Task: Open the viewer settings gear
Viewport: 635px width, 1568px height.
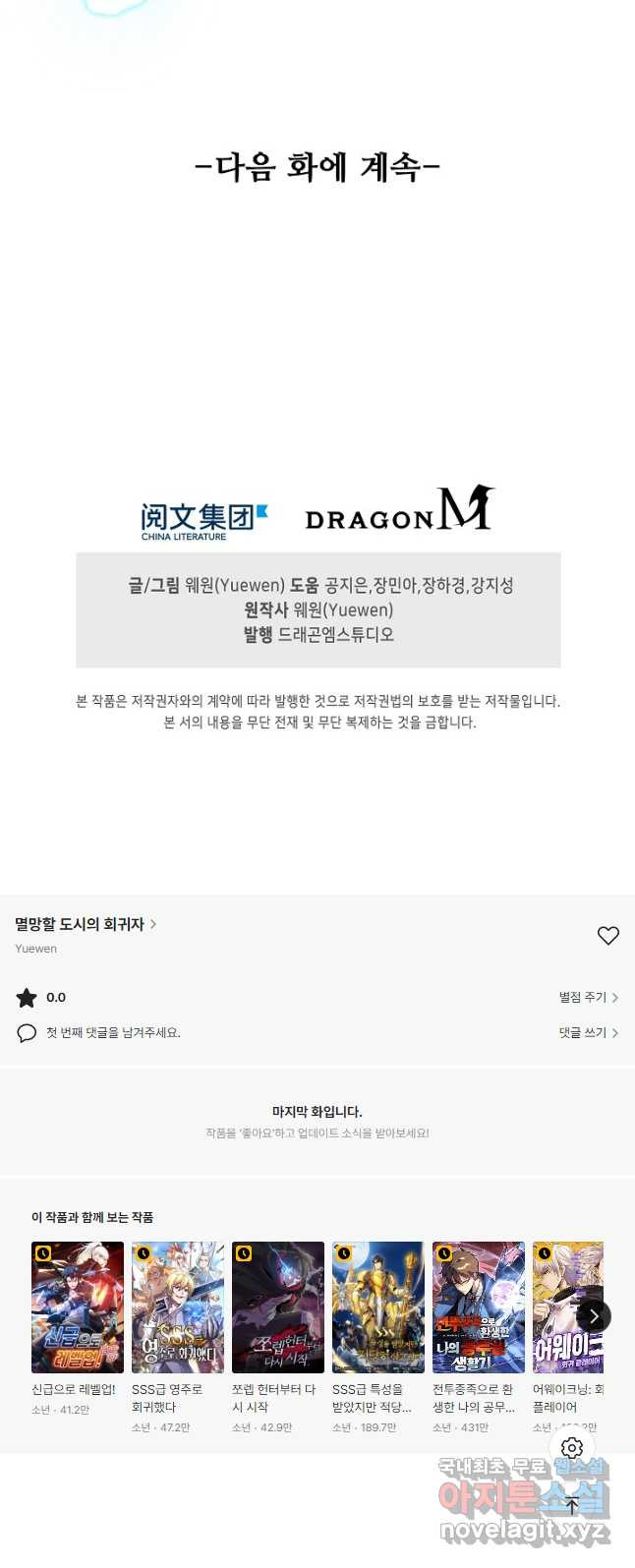Action: coord(572,1448)
